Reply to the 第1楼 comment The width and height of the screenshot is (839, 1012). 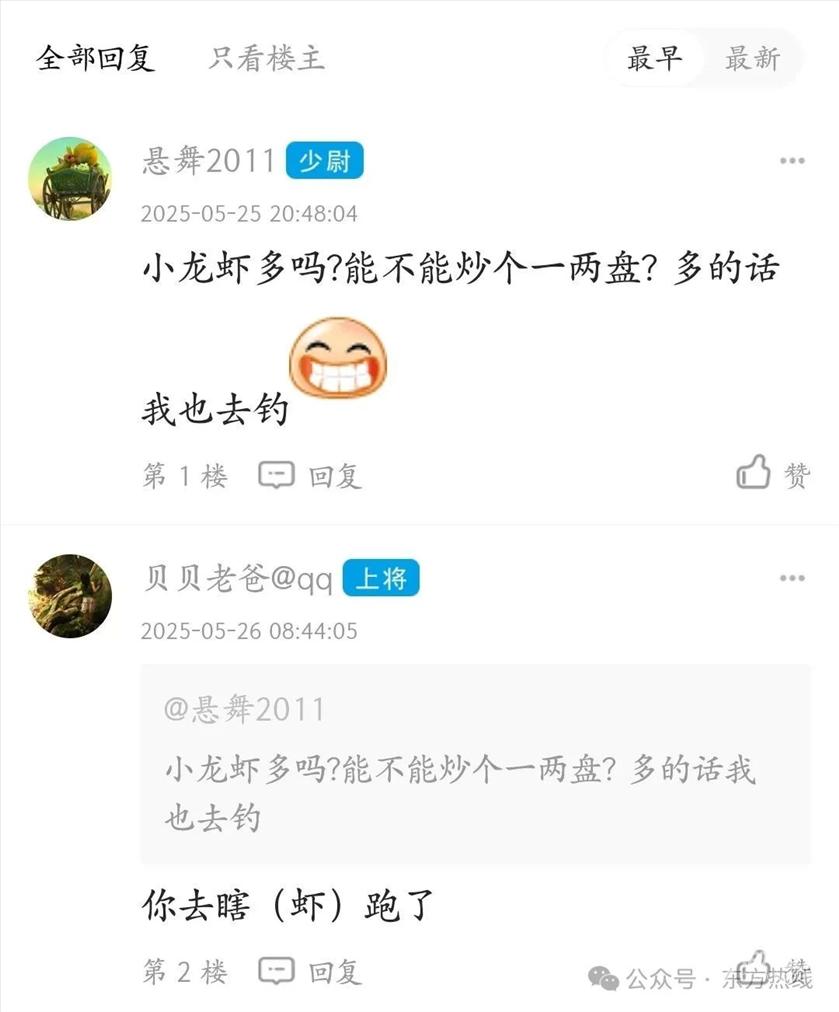tap(311, 475)
